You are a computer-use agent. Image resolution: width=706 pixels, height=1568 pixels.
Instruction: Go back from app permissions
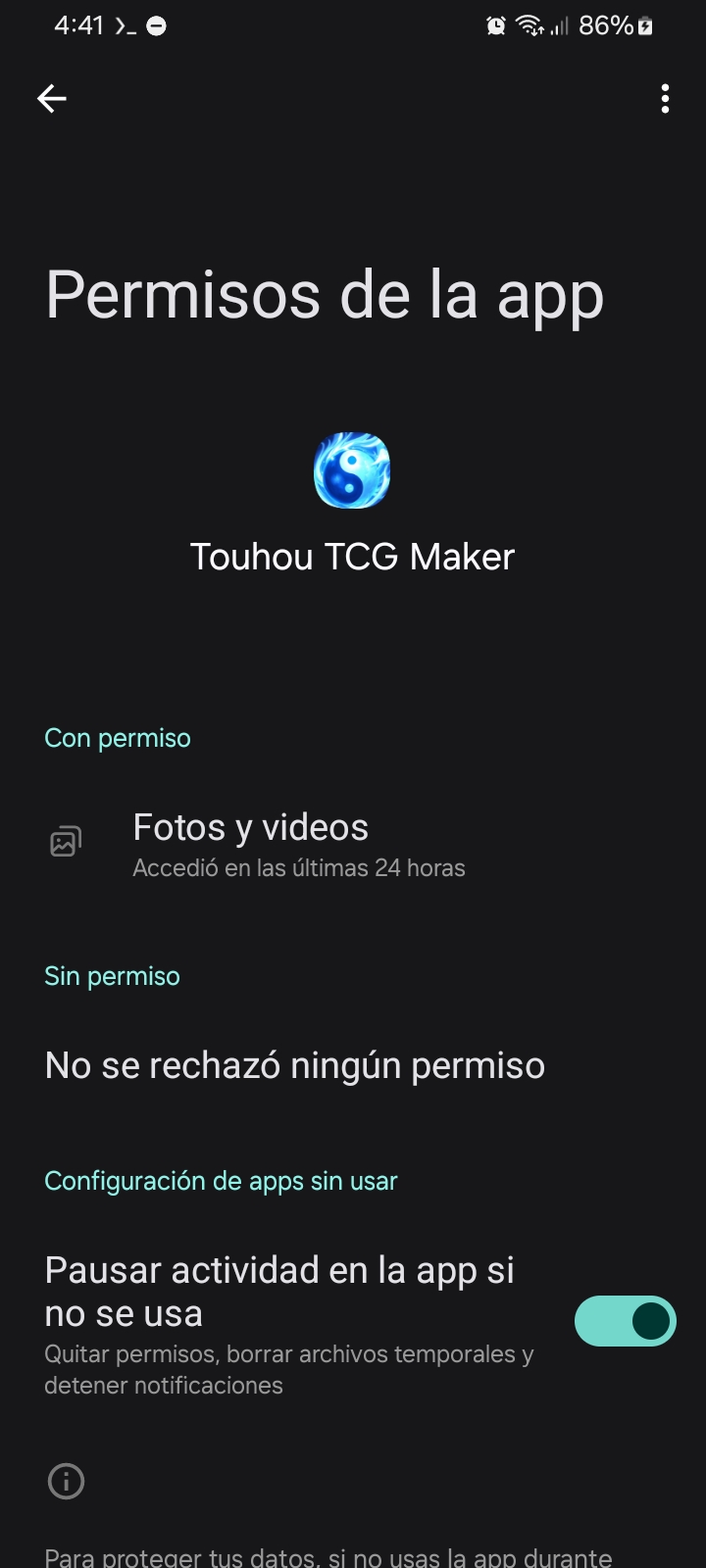[52, 98]
